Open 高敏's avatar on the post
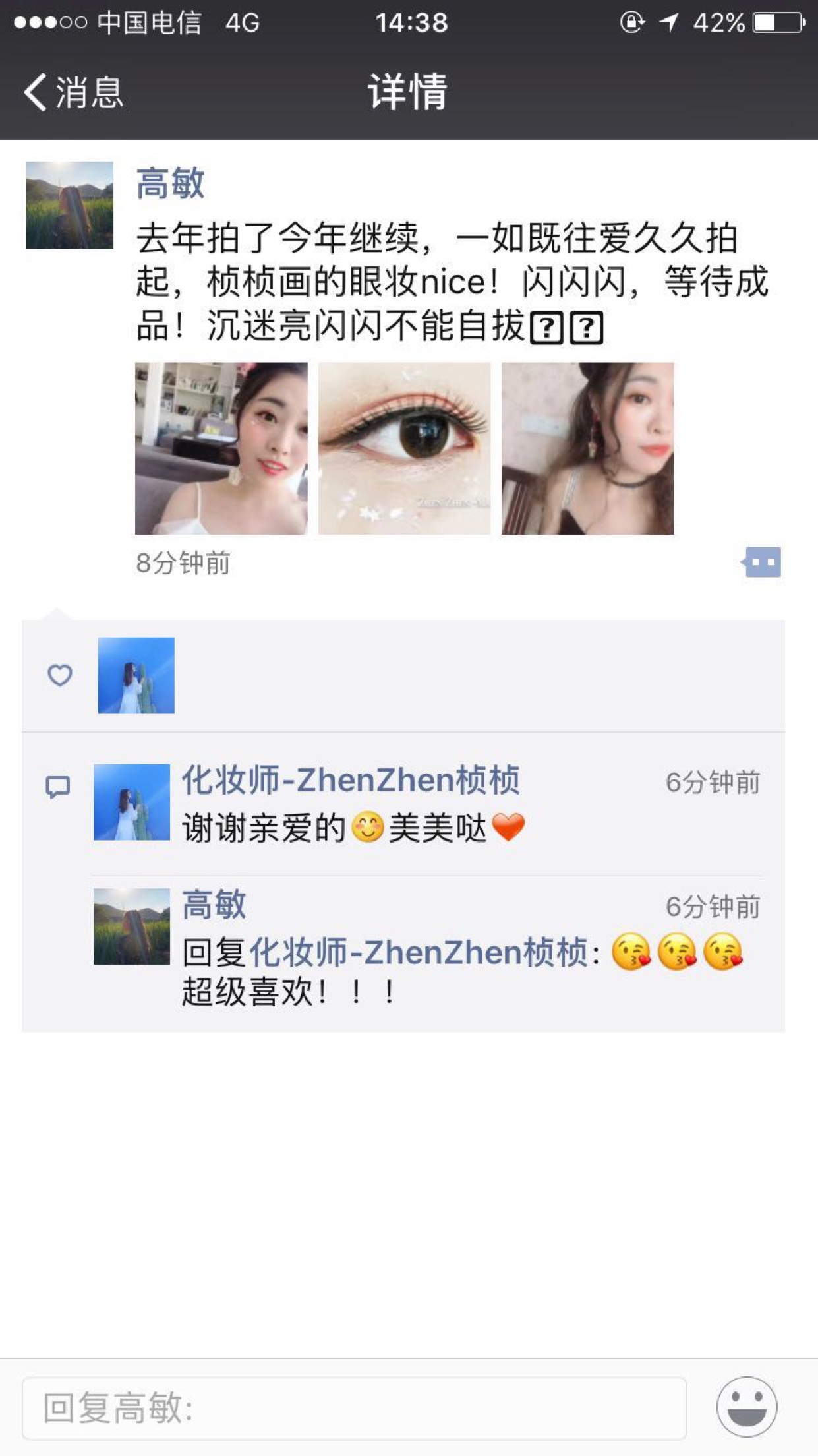Viewport: 818px width, 1456px height. click(x=70, y=205)
